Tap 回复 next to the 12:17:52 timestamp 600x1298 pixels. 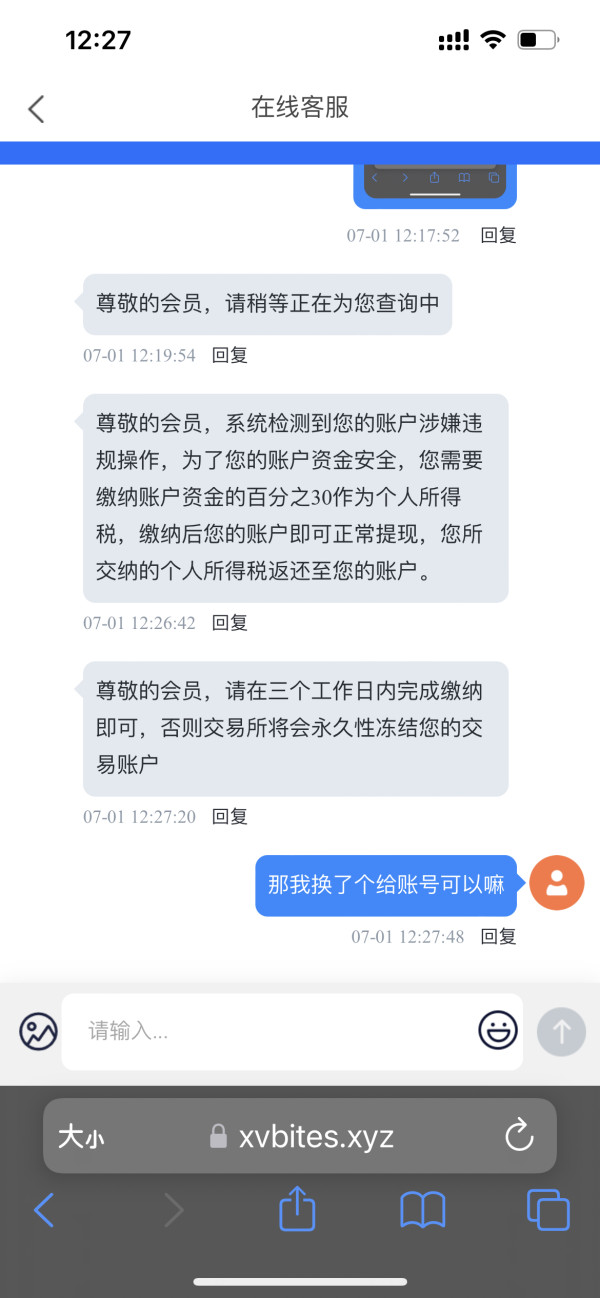click(x=498, y=236)
